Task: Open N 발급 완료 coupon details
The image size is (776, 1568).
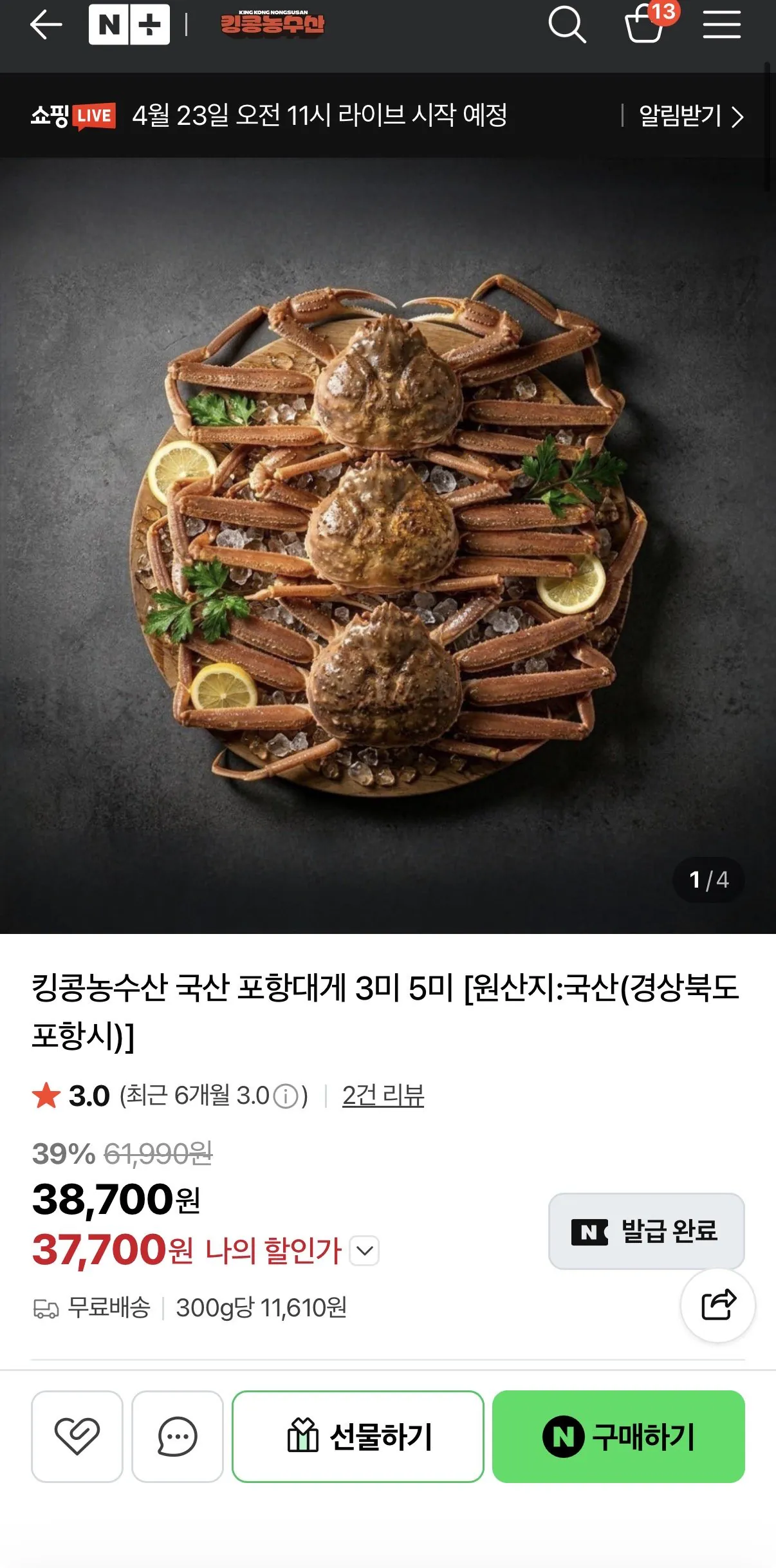Action: pyautogui.click(x=645, y=1231)
